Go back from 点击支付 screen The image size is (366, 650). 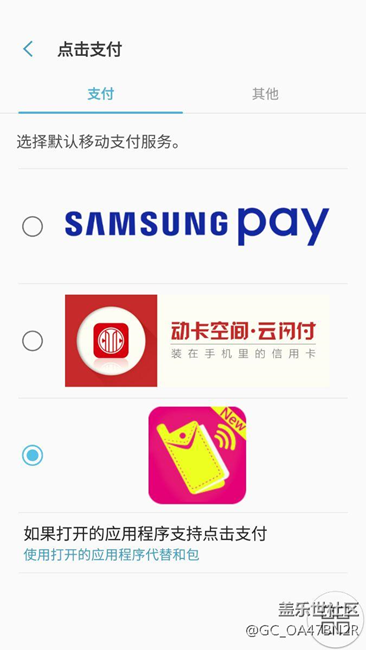pyautogui.click(x=28, y=49)
